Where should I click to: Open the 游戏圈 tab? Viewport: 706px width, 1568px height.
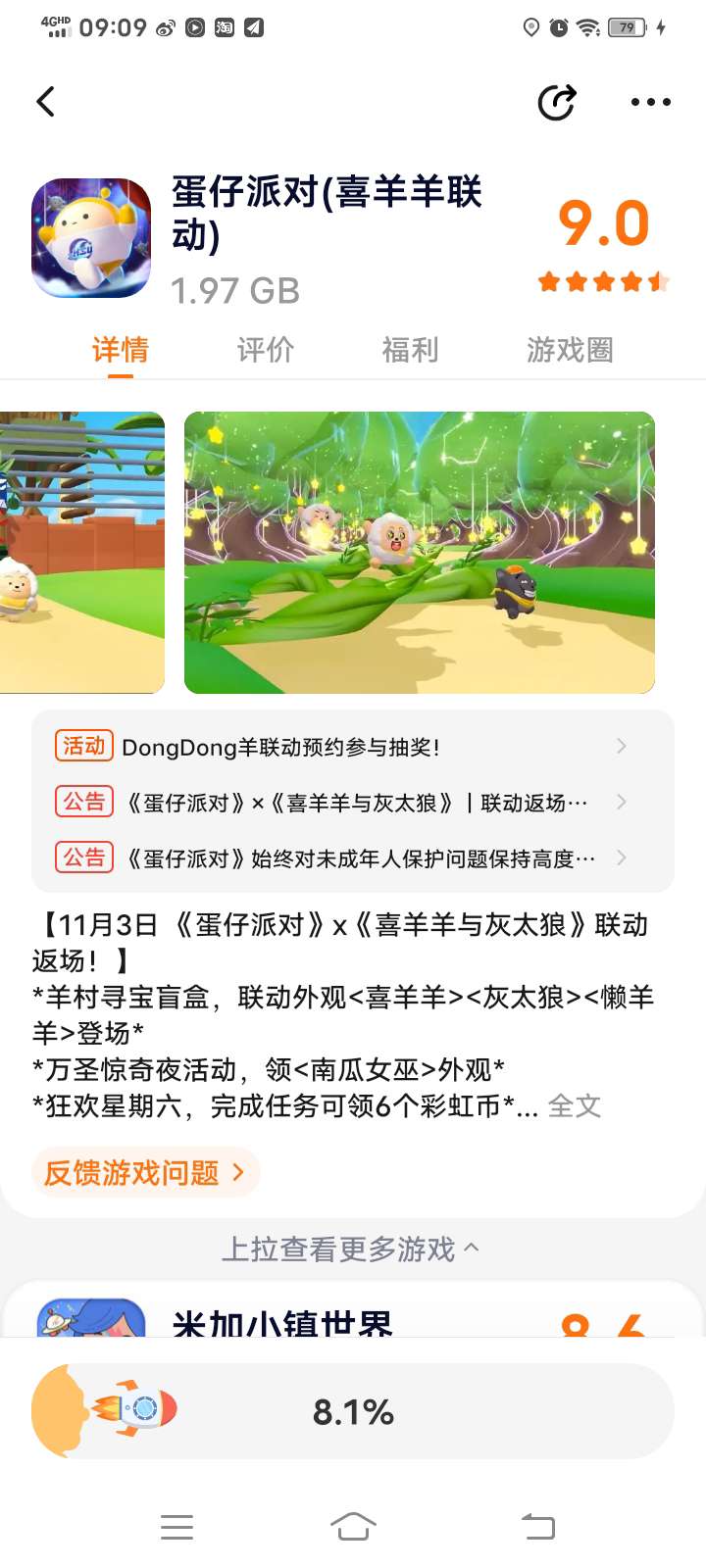click(x=570, y=350)
